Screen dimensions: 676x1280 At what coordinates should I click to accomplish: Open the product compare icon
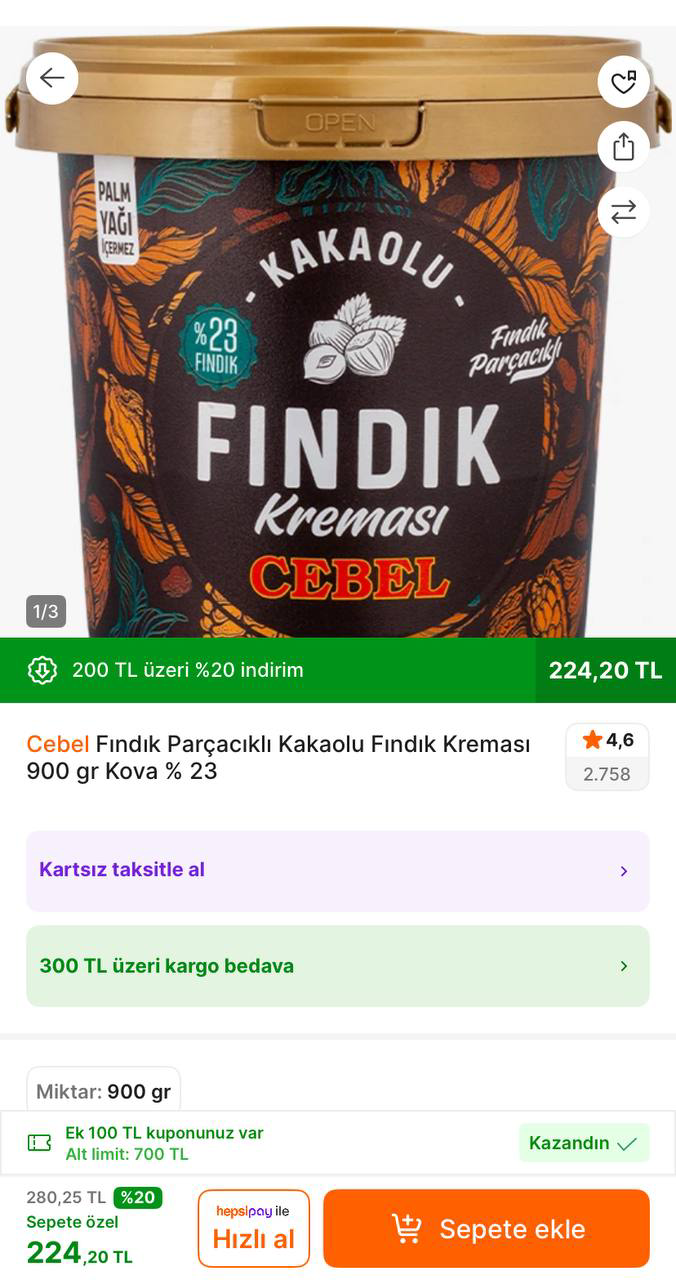pos(623,212)
